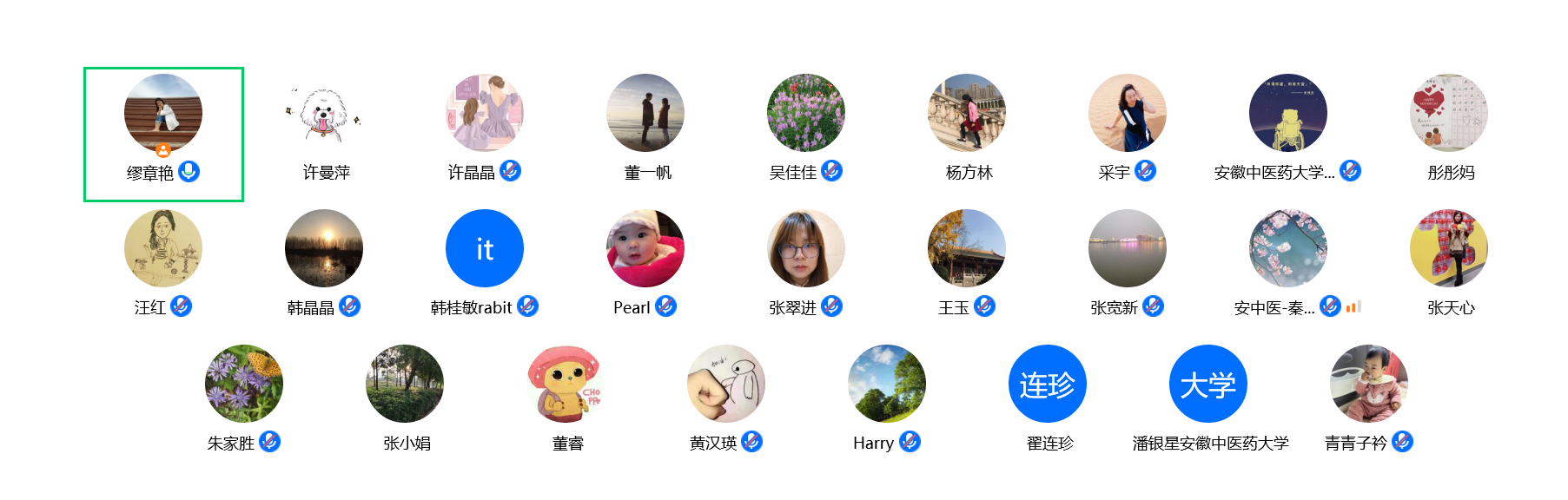Viewport: 1568px width, 500px height.
Task: Open 张宽新's avatar tile
Action: tap(1128, 249)
